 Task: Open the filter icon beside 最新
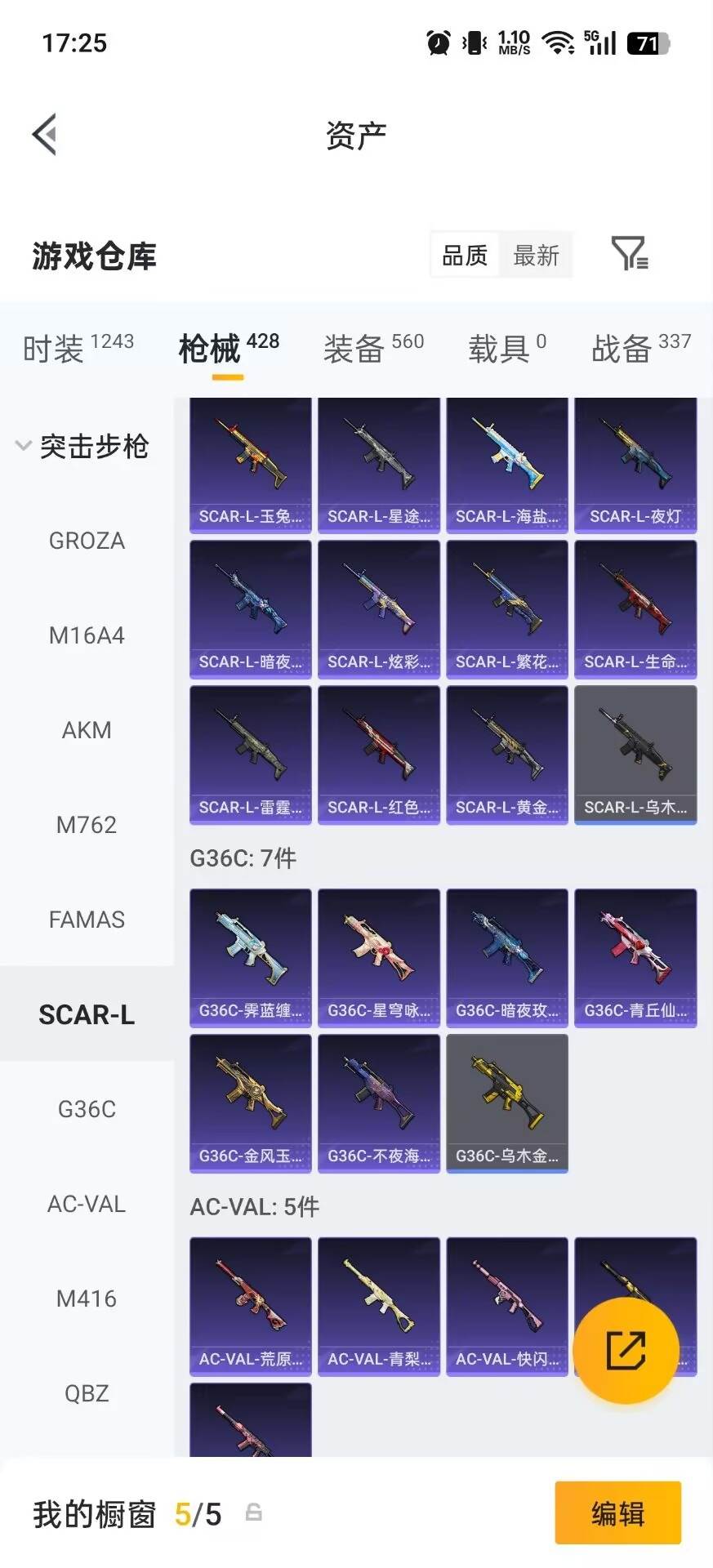(x=630, y=254)
